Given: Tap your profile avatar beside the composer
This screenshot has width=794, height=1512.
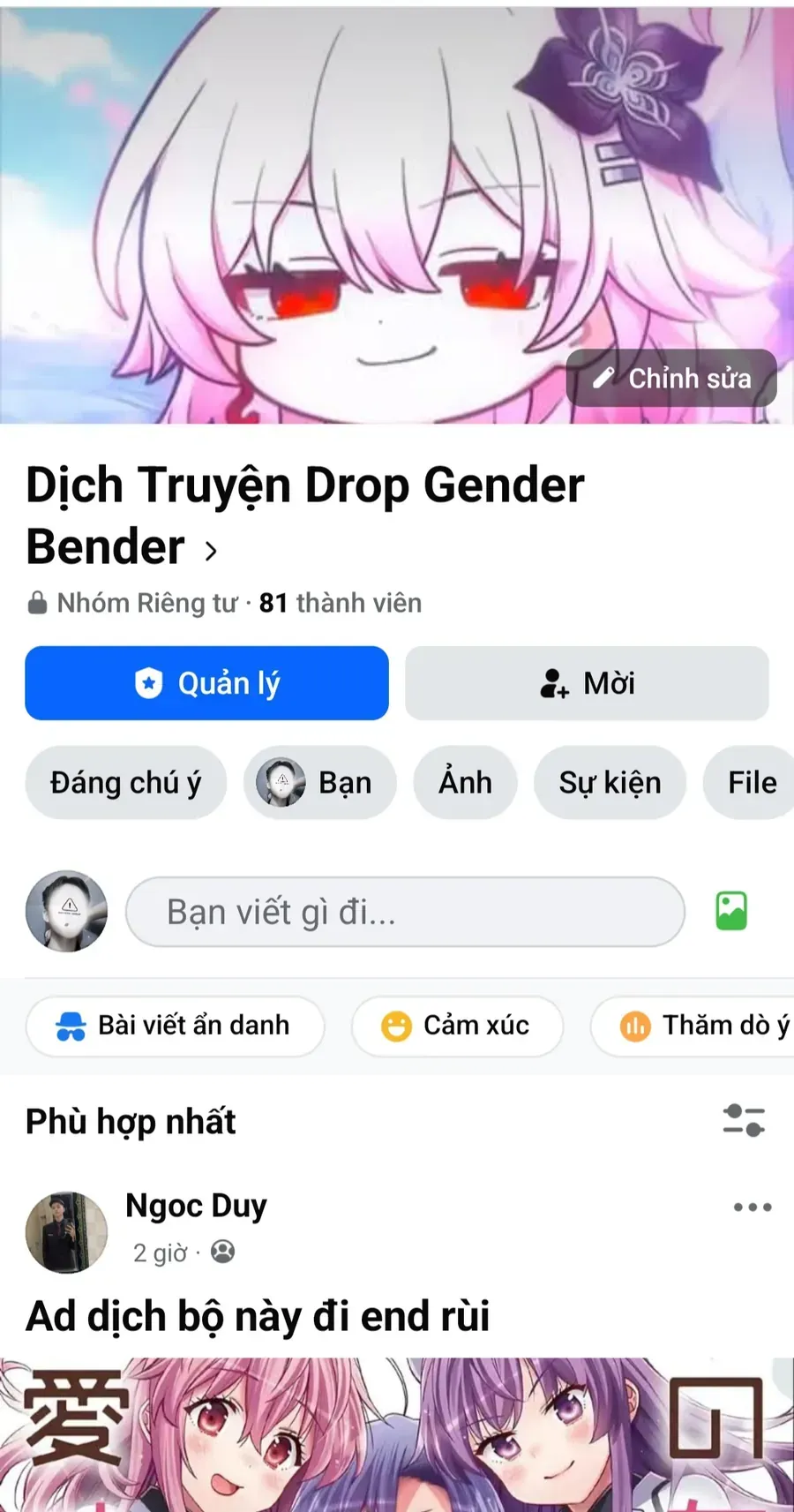Looking at the screenshot, I should [67, 912].
